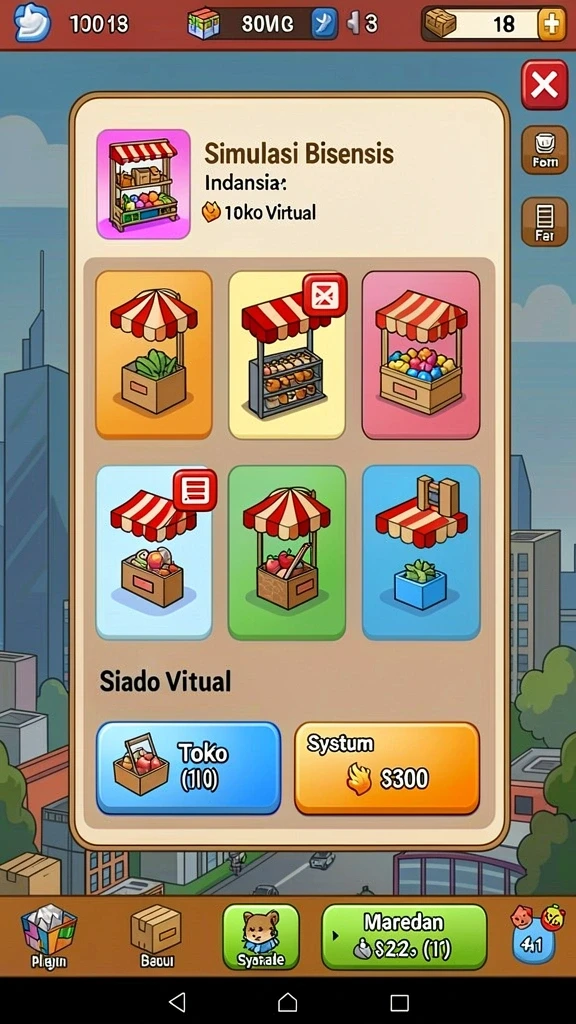Tap the Systum $300 button
This screenshot has width=576, height=1024.
[x=387, y=768]
